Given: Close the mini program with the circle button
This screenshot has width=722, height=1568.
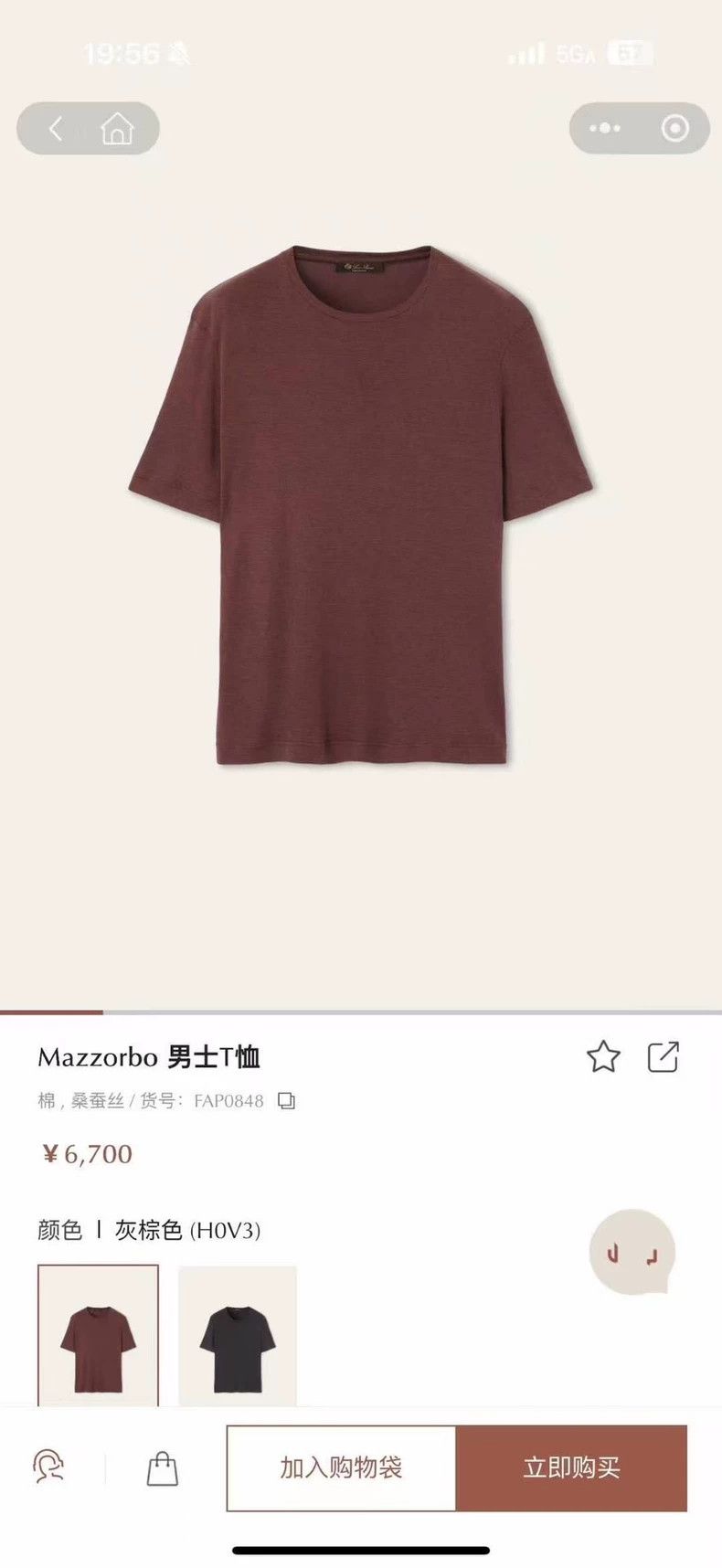Looking at the screenshot, I should pos(675,128).
